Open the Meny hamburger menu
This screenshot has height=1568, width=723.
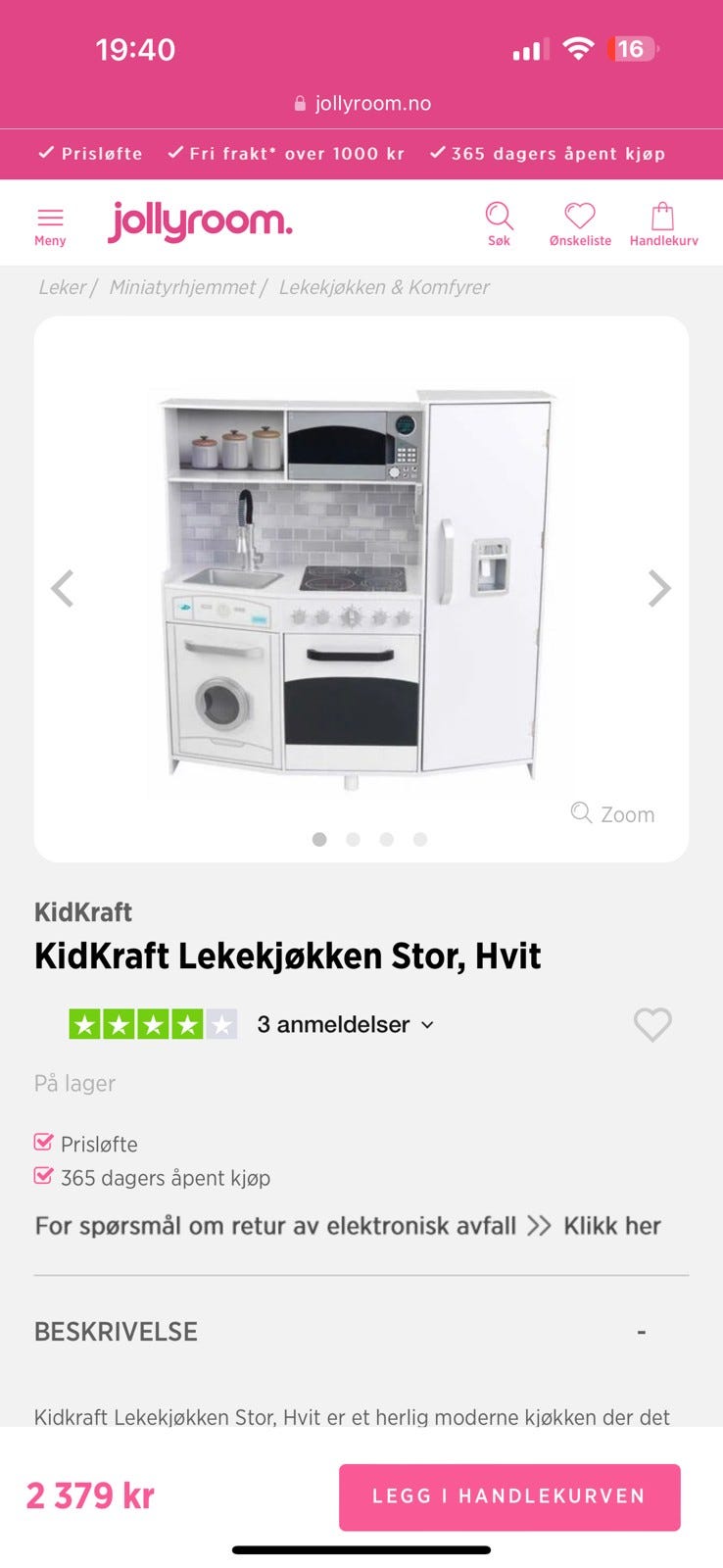point(50,225)
